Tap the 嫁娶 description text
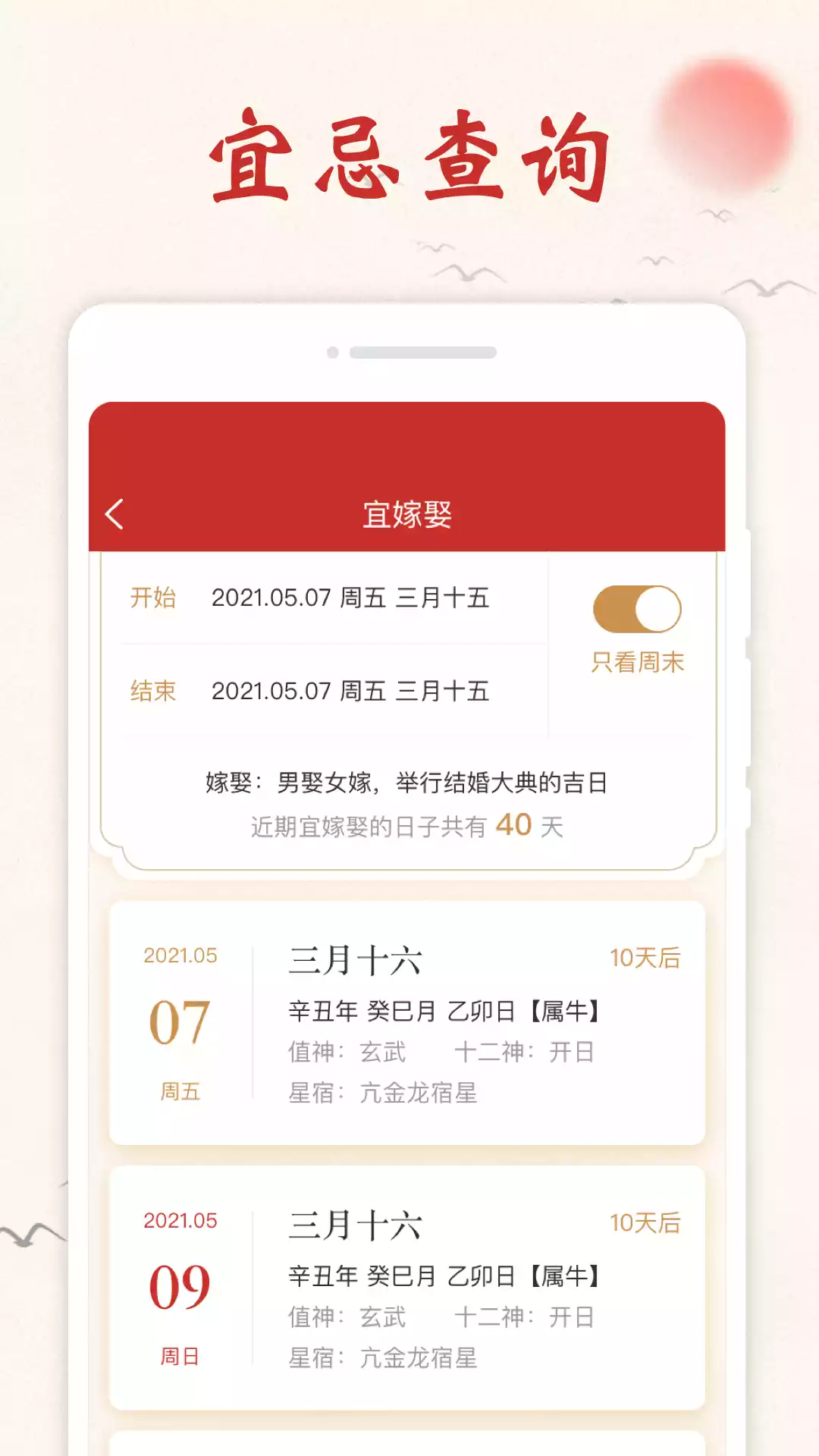Image resolution: width=819 pixels, height=1456 pixels. point(409,783)
